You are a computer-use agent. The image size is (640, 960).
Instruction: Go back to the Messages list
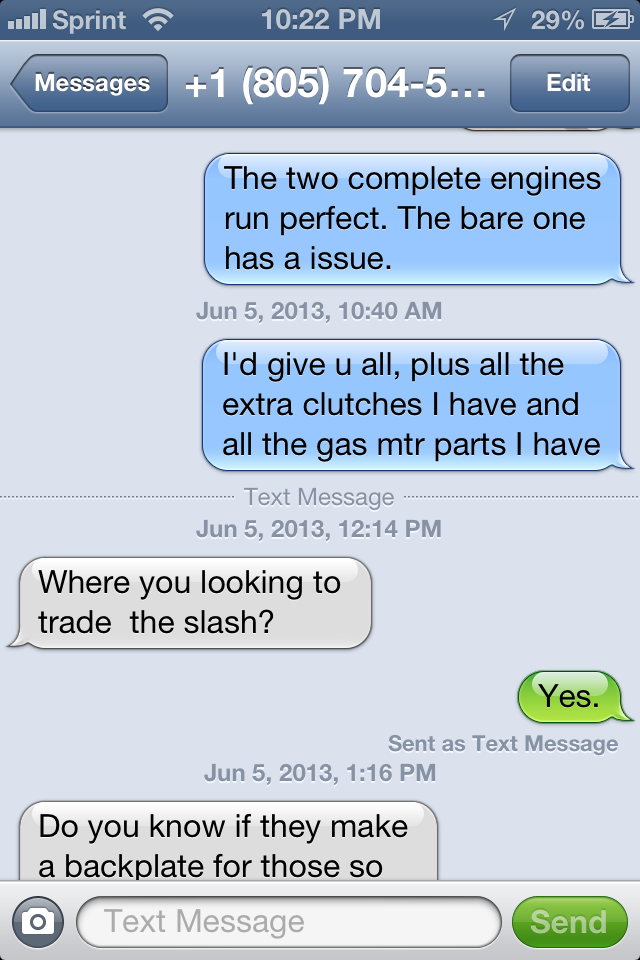tap(90, 84)
